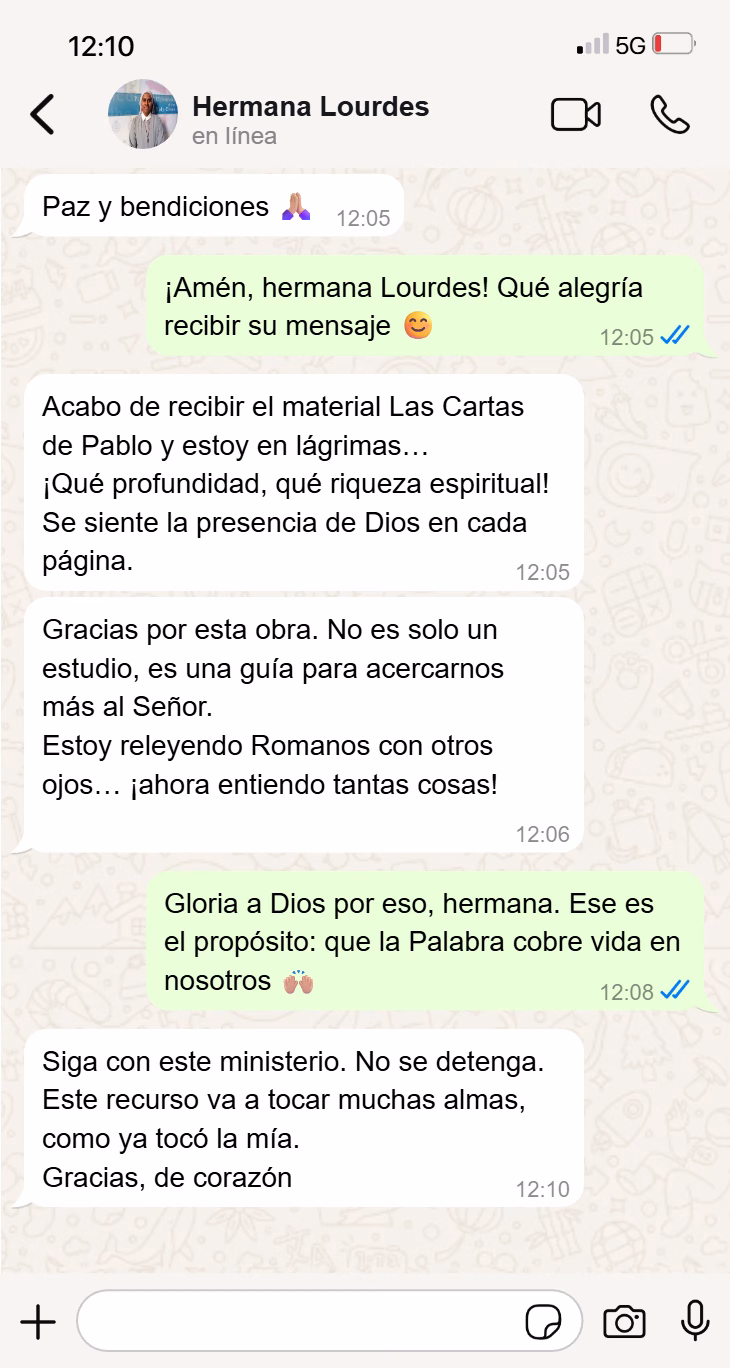Go back to the chat list
The width and height of the screenshot is (730, 1368).
(43, 115)
